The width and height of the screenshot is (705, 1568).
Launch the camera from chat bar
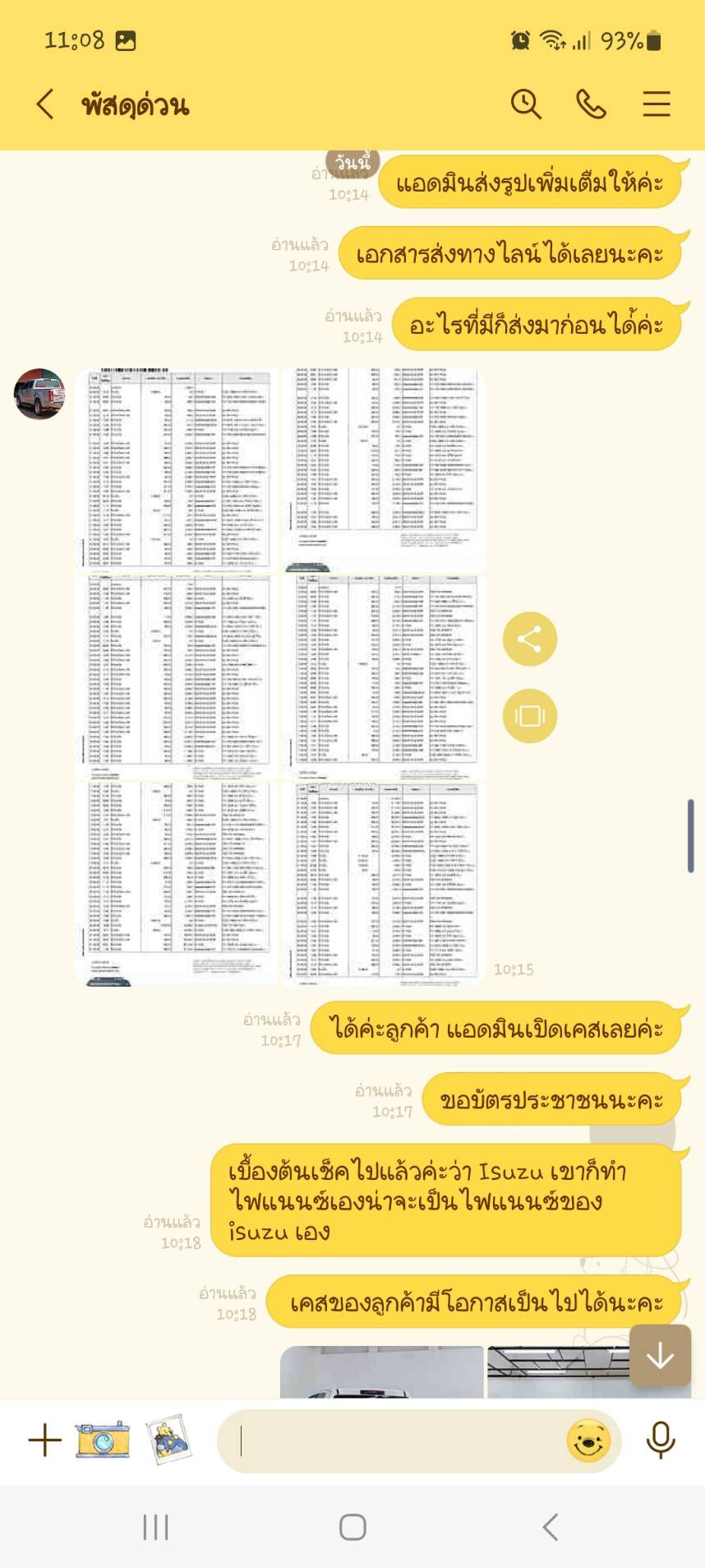103,1439
